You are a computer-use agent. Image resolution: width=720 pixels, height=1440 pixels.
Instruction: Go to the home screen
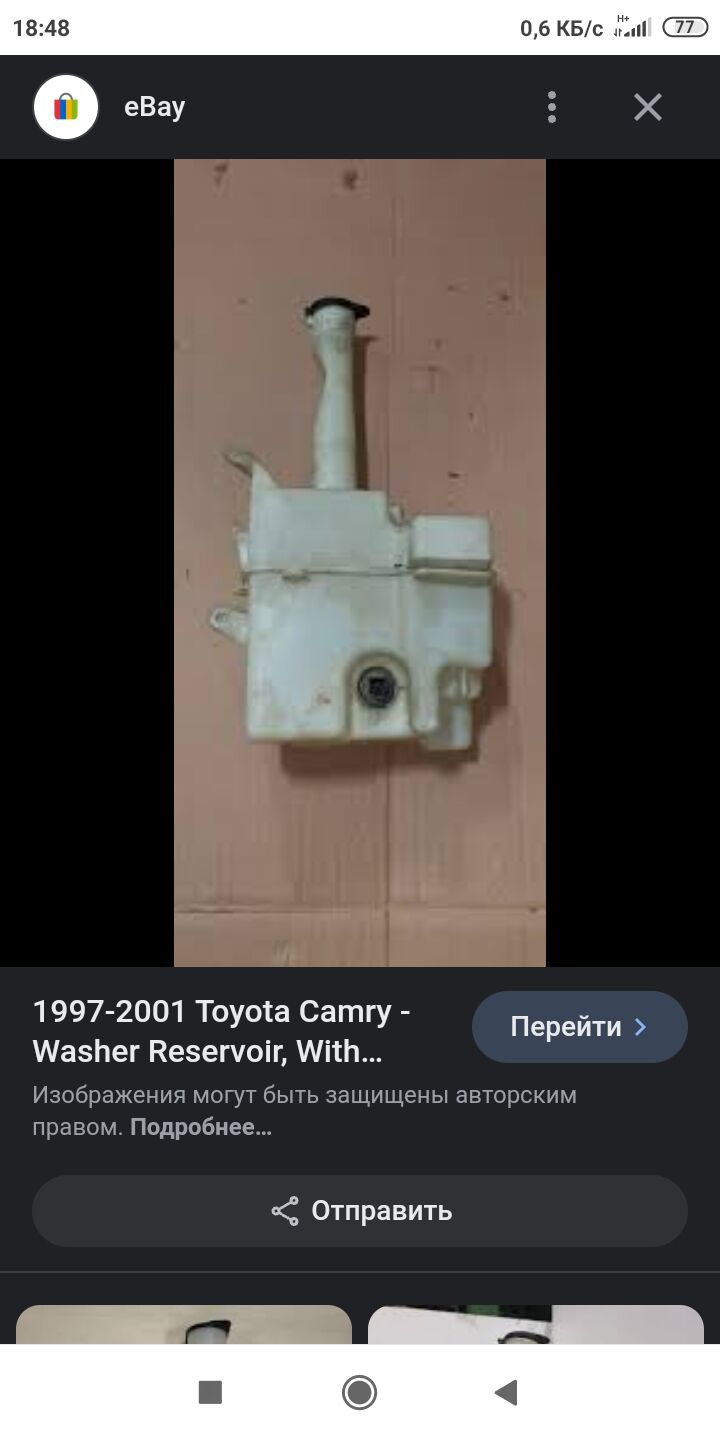click(359, 1392)
